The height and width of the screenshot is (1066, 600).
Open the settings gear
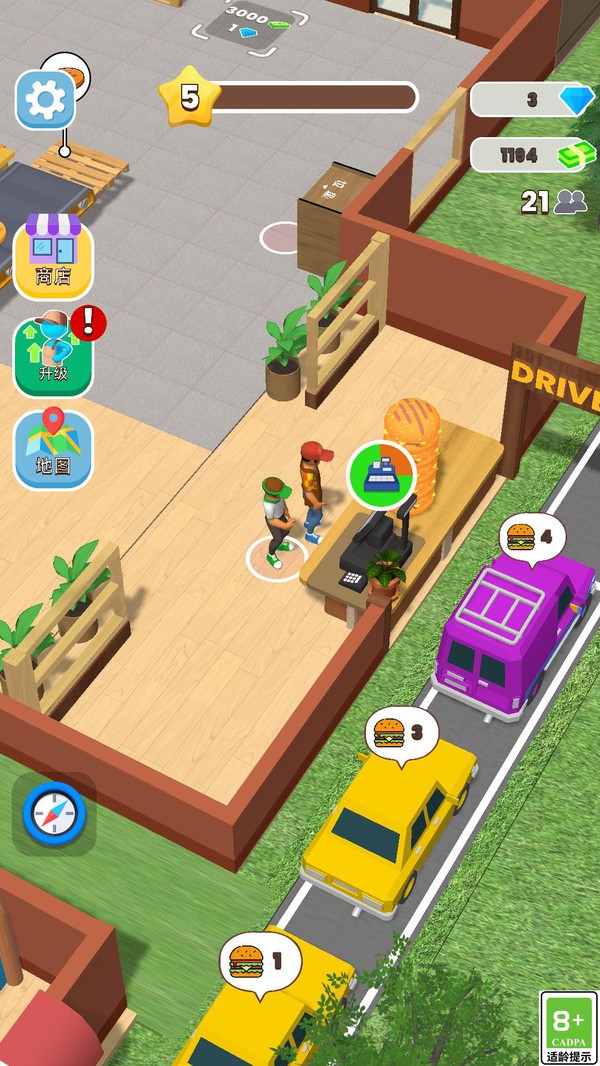pos(46,99)
